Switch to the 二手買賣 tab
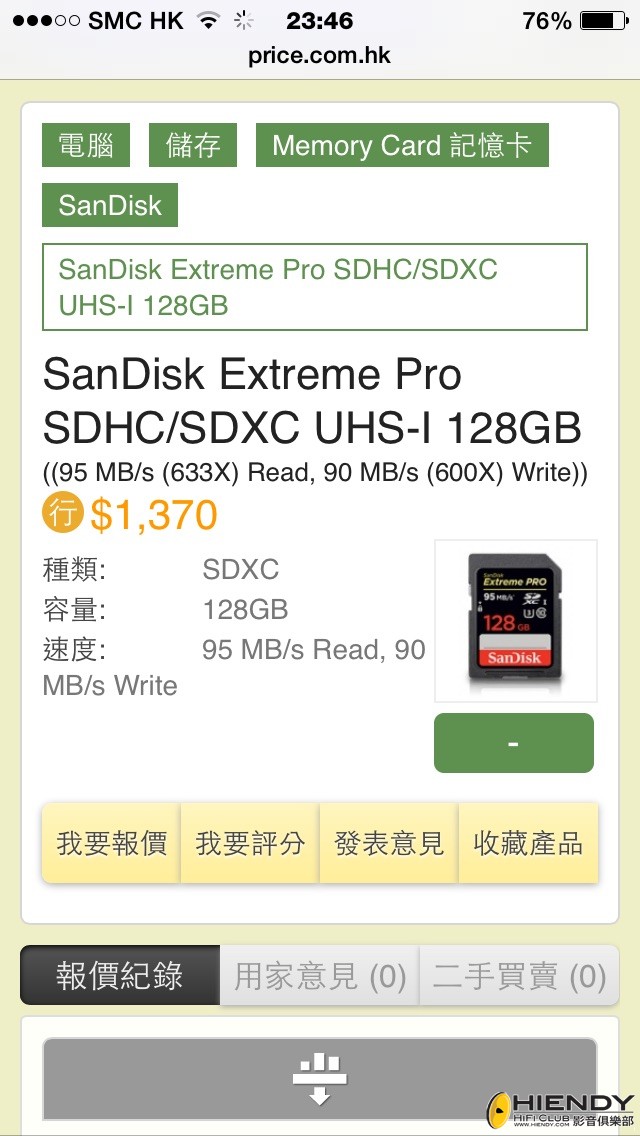Screen dimensions: 640x1136 click(x=519, y=976)
